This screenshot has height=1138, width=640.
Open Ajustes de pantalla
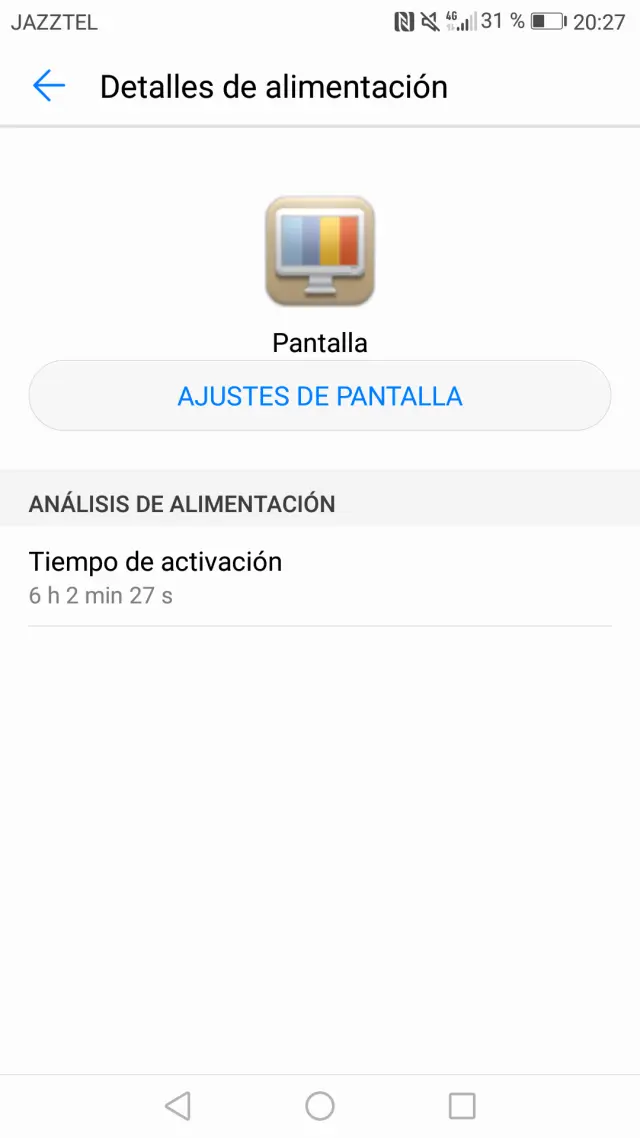click(x=320, y=396)
